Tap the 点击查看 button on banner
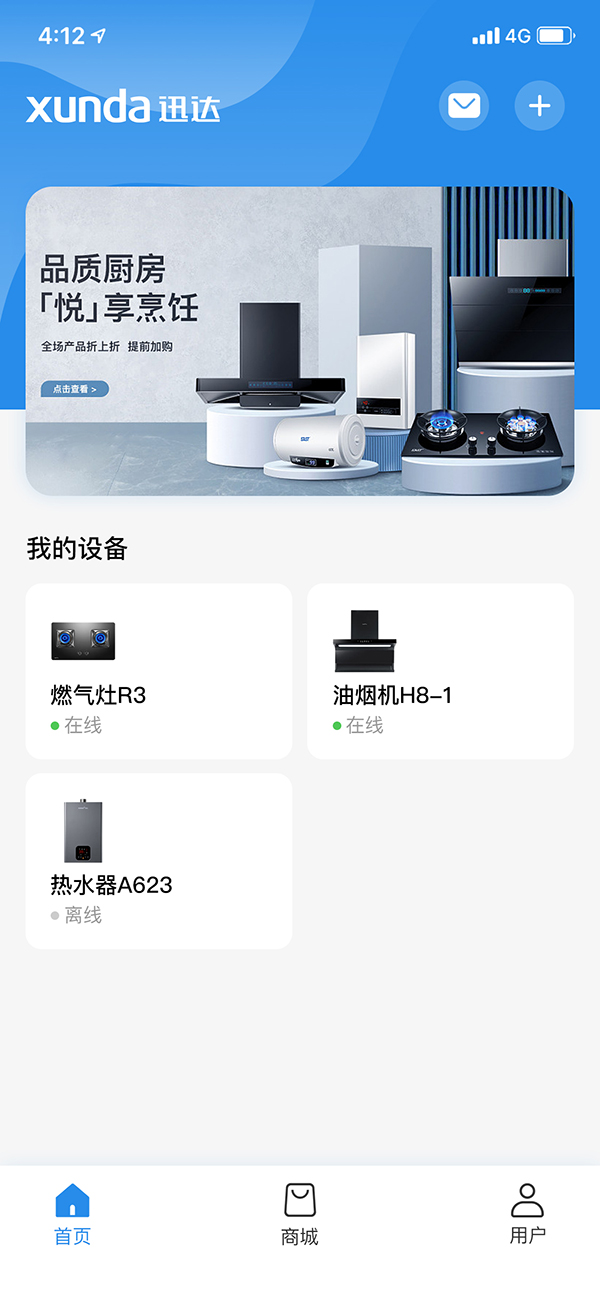 pyautogui.click(x=74, y=389)
